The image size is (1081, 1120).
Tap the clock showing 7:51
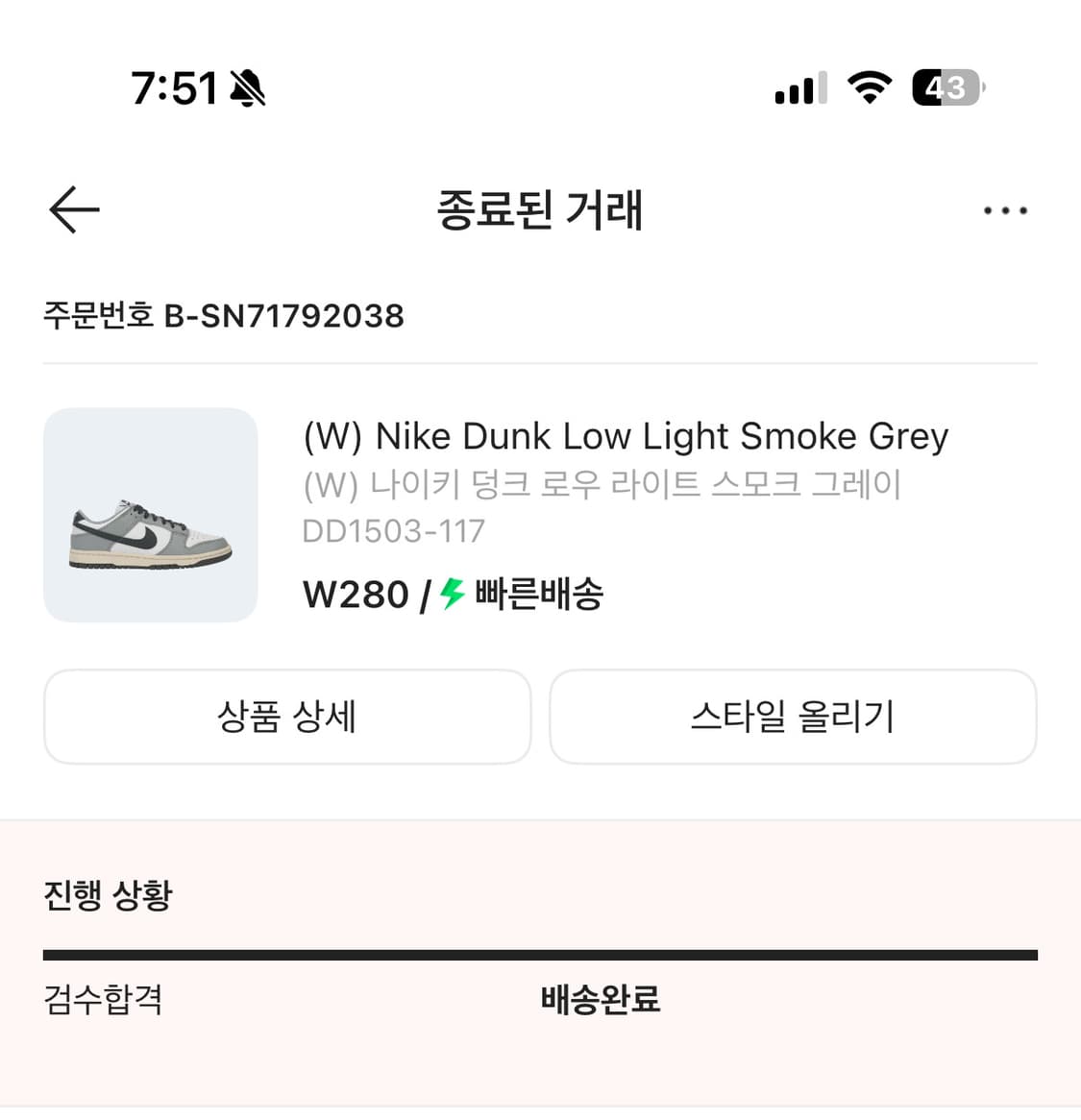[x=175, y=87]
